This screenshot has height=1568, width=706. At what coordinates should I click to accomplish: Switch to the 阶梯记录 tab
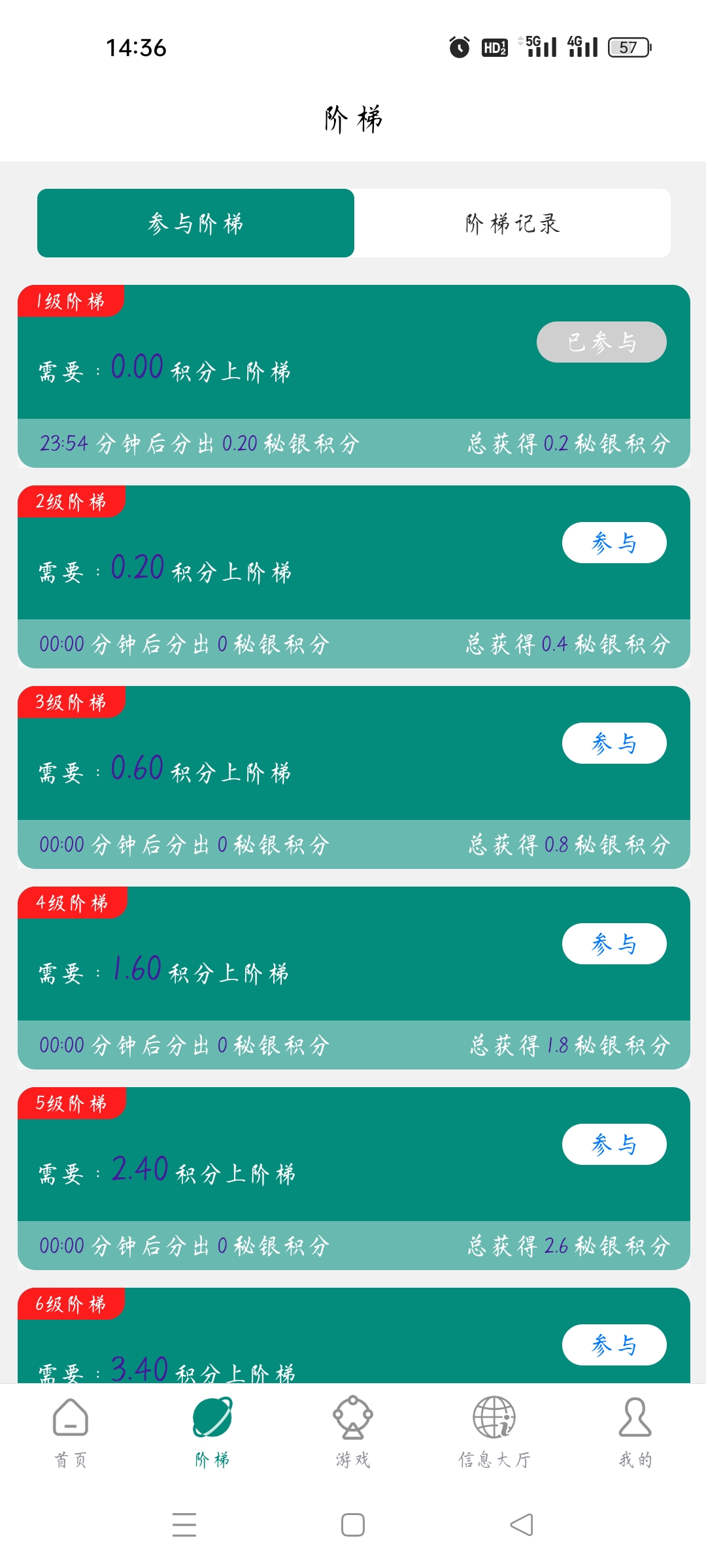[x=513, y=223]
